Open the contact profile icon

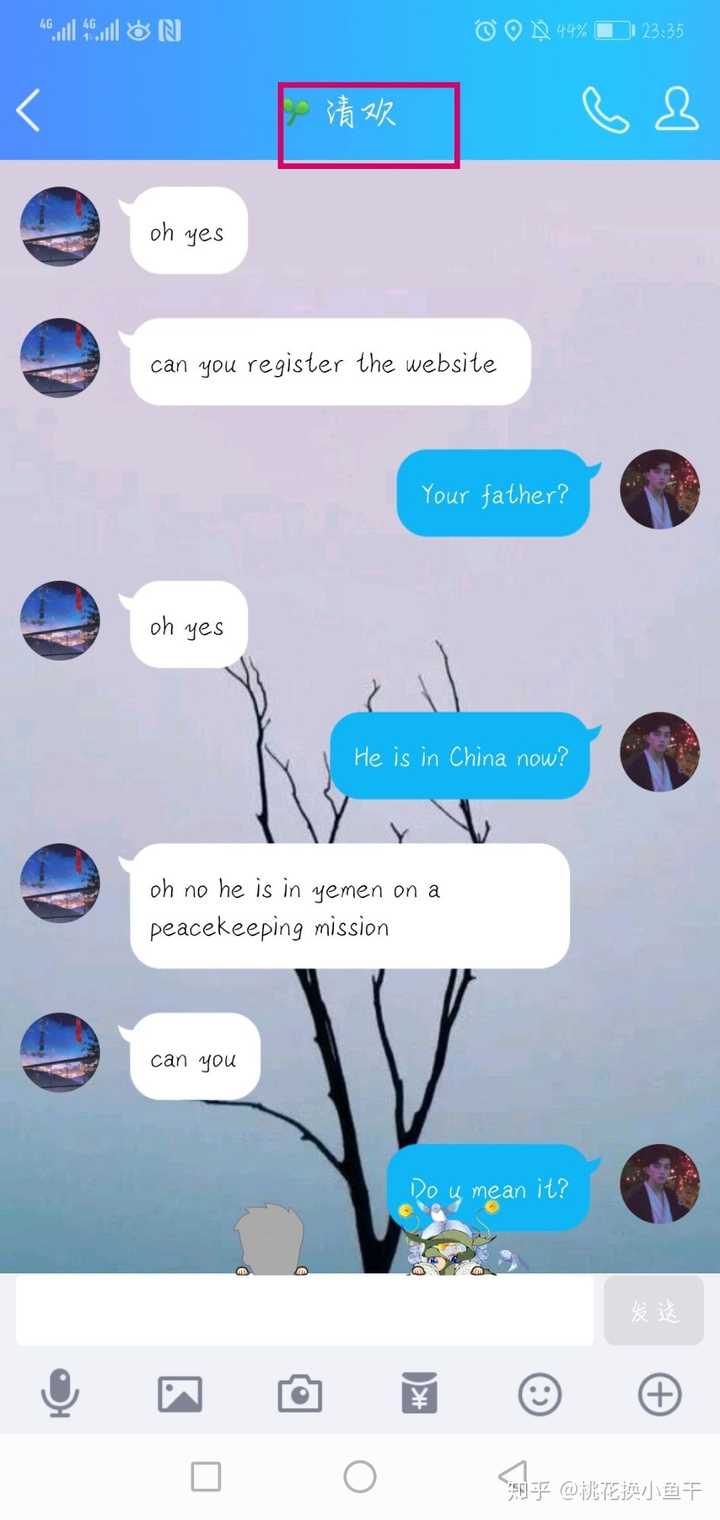pos(677,110)
